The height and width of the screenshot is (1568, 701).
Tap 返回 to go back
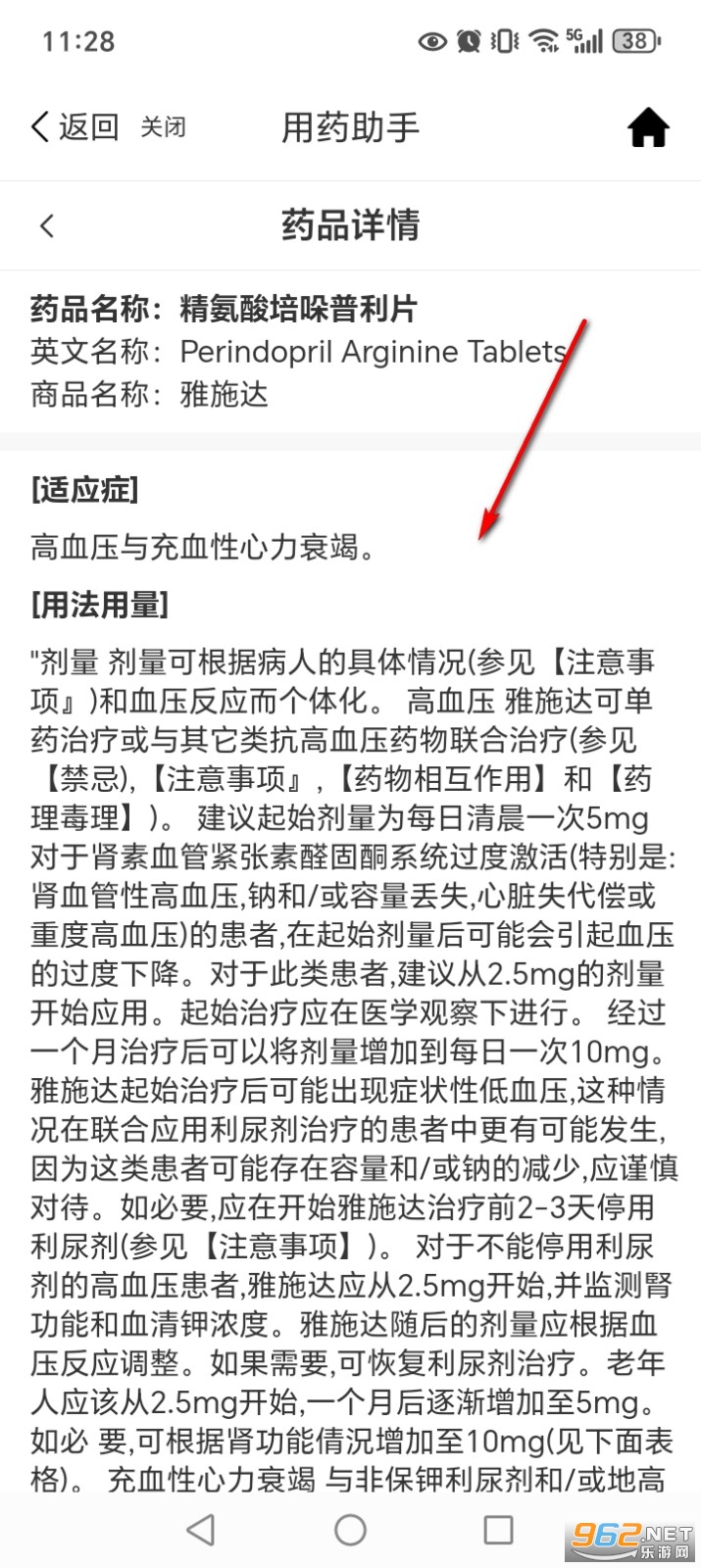(x=75, y=126)
